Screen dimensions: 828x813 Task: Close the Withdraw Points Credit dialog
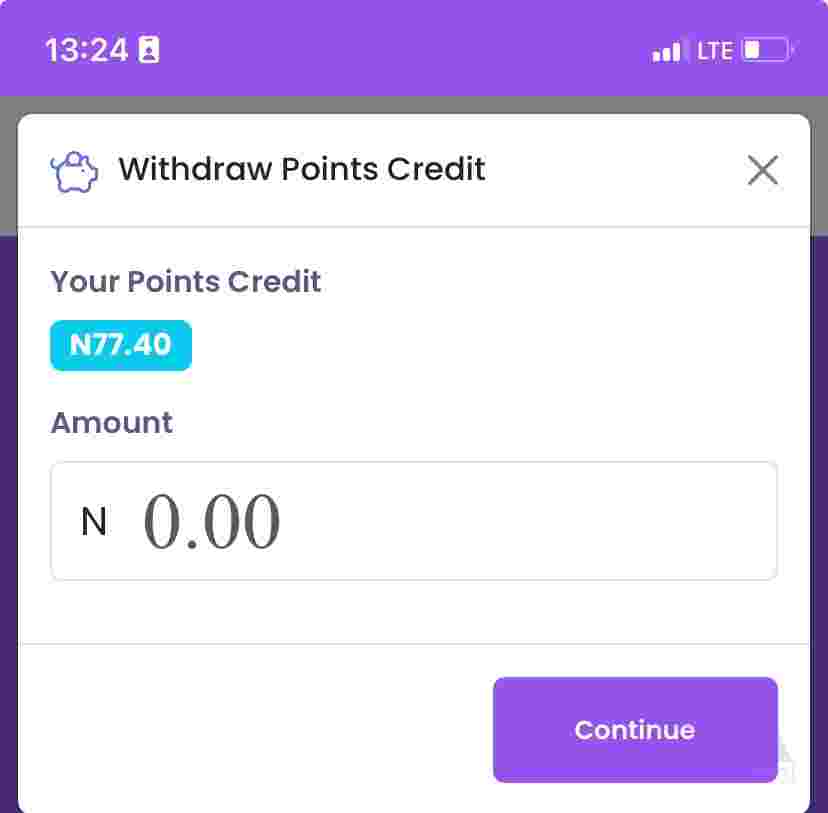point(762,171)
